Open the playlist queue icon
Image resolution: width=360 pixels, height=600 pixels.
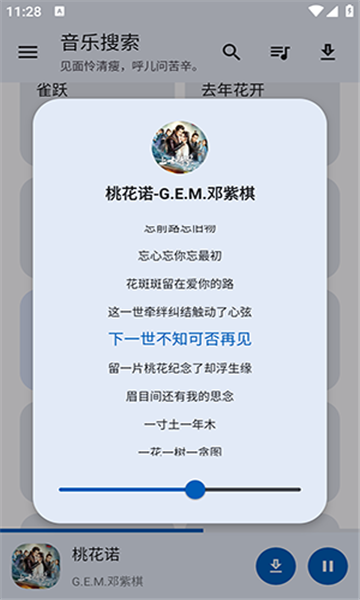pos(280,52)
